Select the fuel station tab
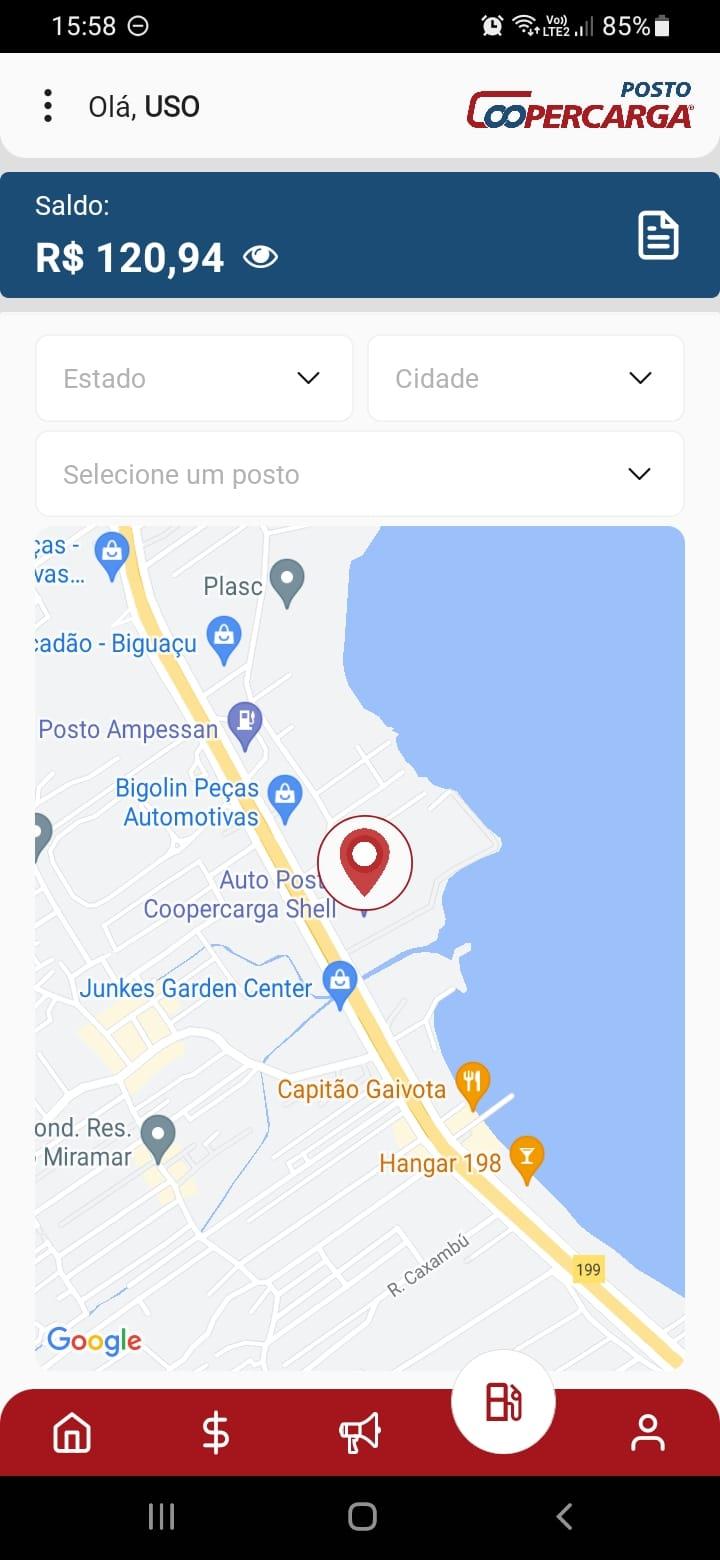This screenshot has width=720, height=1560. coord(503,1402)
